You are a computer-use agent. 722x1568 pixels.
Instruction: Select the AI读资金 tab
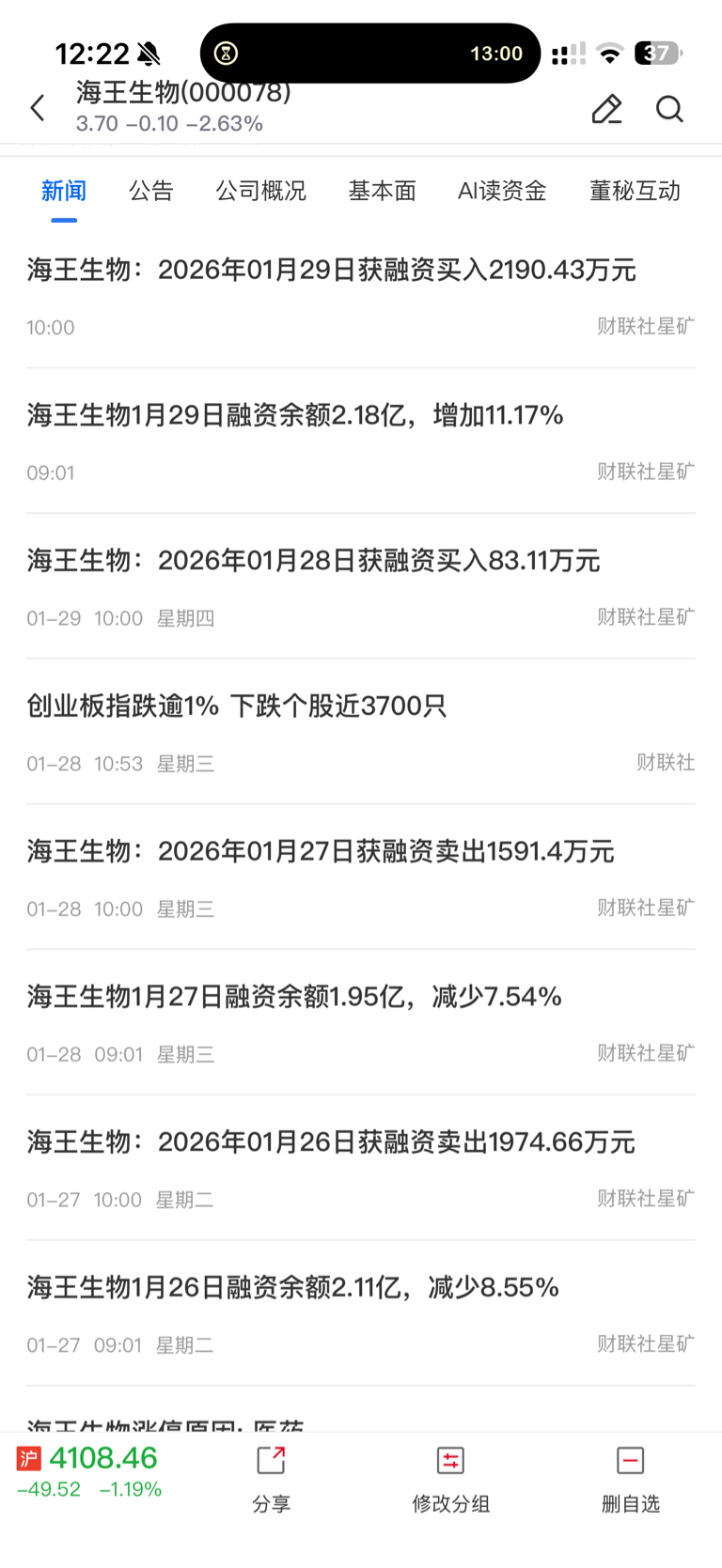click(502, 191)
